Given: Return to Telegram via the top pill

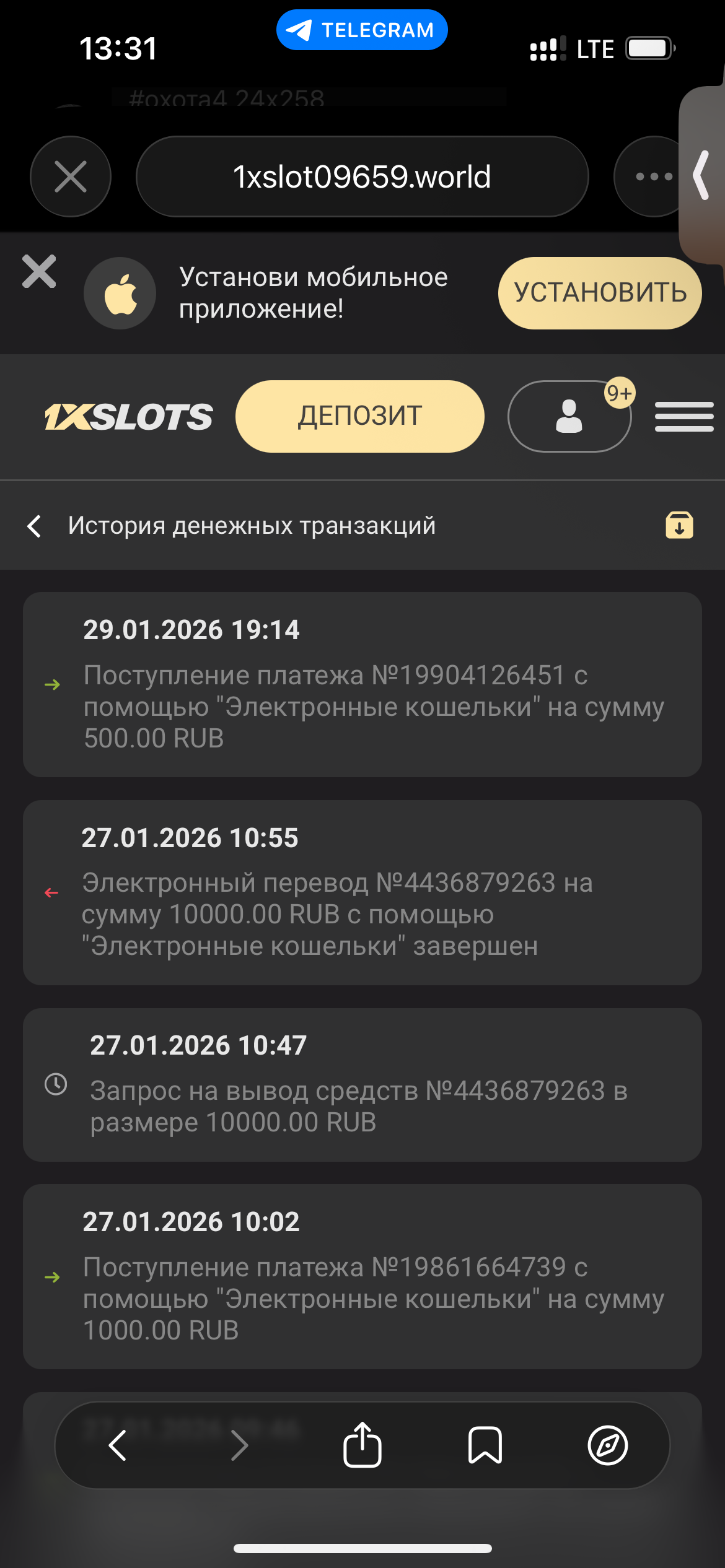Looking at the screenshot, I should coord(362,30).
